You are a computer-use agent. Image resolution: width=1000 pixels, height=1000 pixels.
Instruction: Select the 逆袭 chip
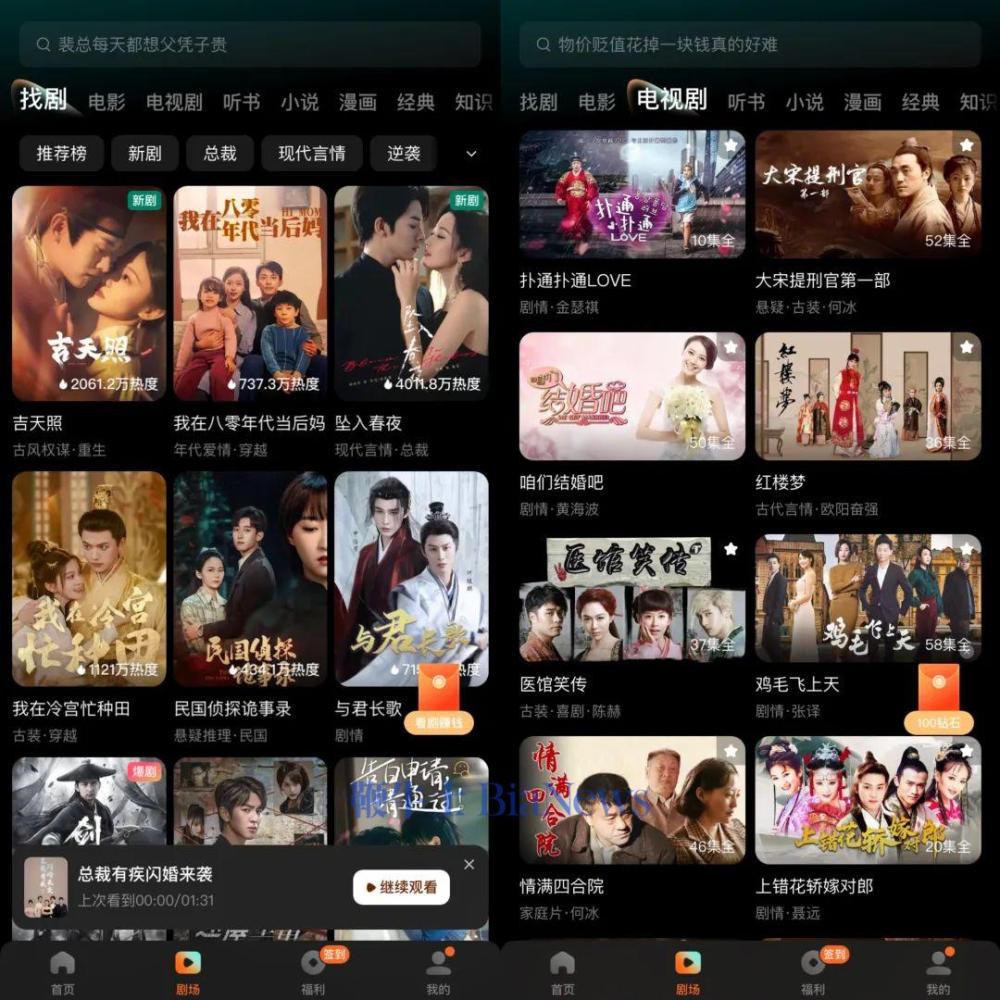coord(404,153)
